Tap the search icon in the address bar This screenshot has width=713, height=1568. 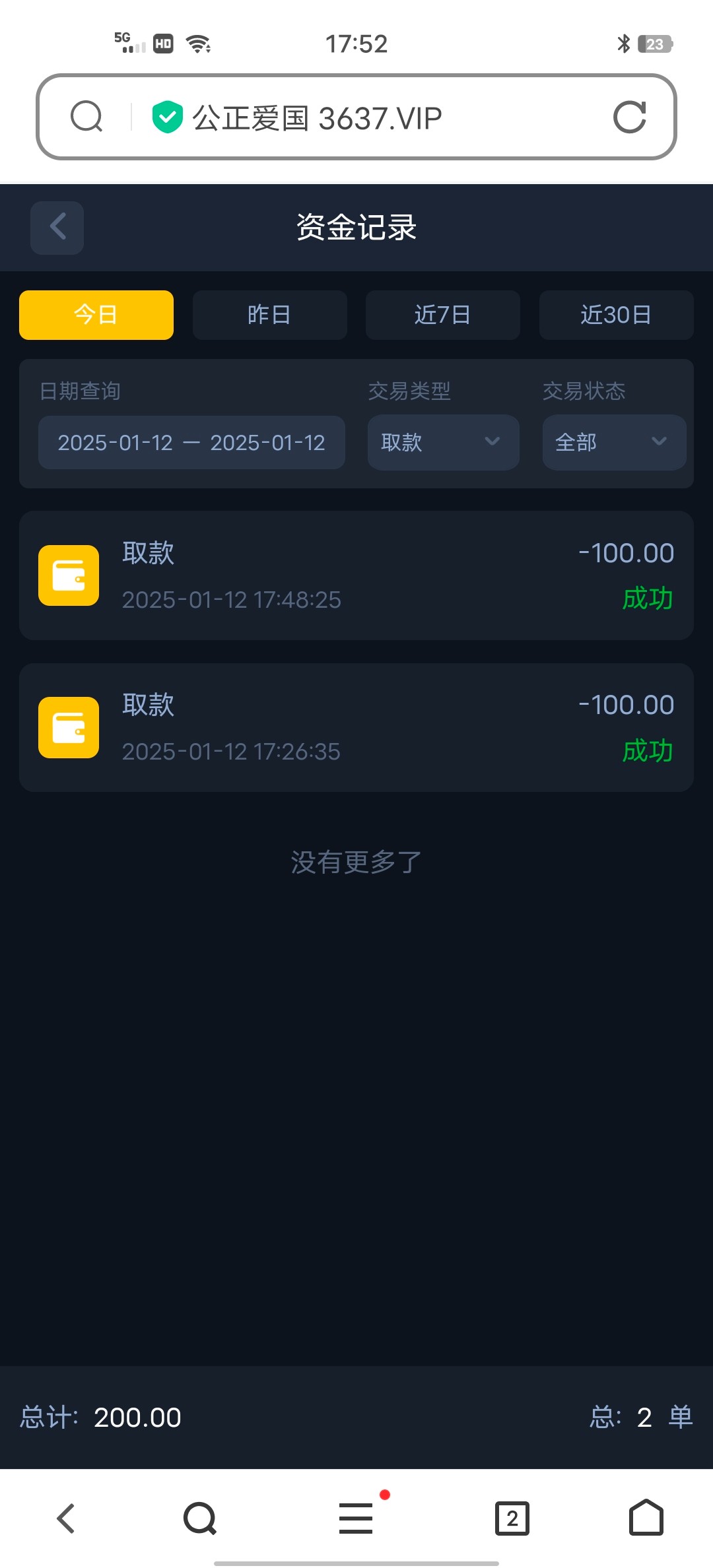(86, 117)
